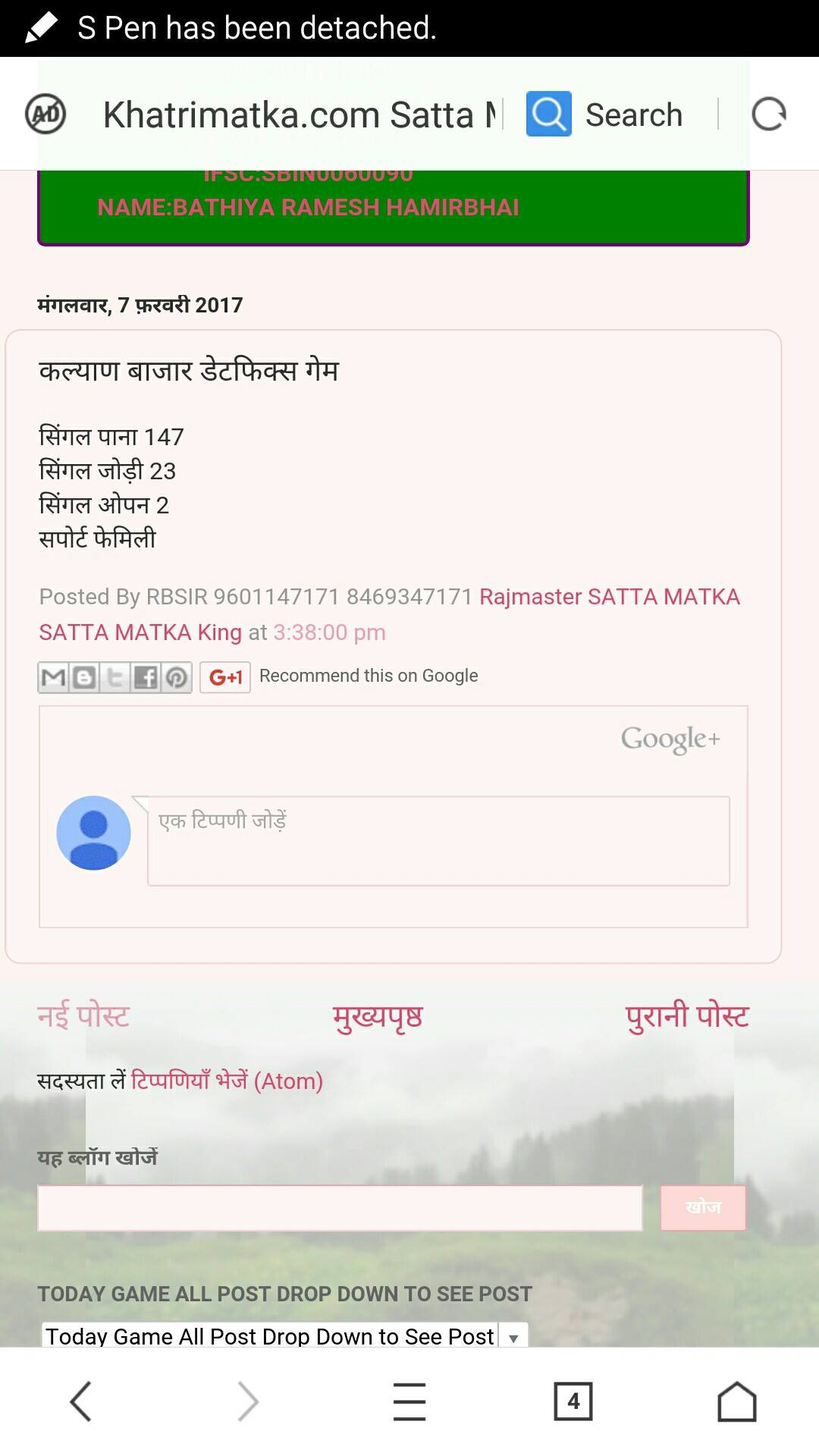Image resolution: width=819 pixels, height=1456 pixels.
Task: Open the 3:38:00 pm post timestamp link
Action: pos(329,632)
